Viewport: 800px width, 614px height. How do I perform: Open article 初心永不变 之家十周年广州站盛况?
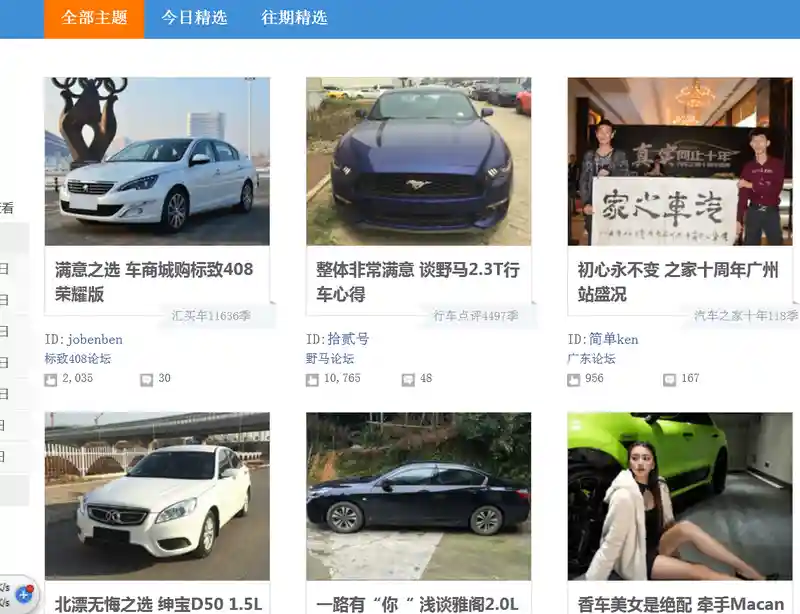678,282
